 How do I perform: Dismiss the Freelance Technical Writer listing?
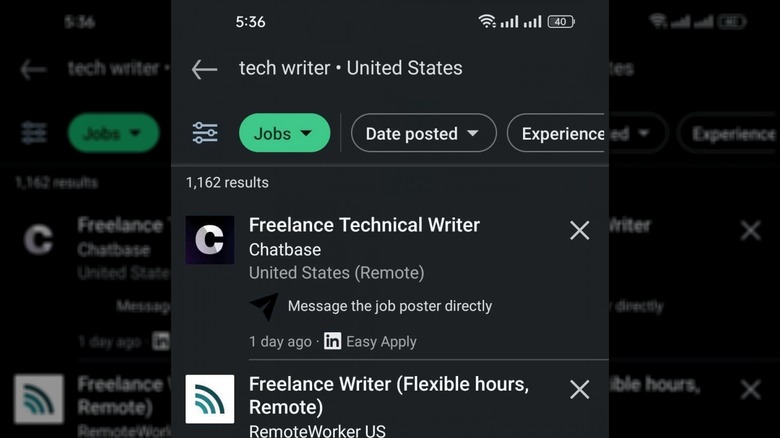579,230
